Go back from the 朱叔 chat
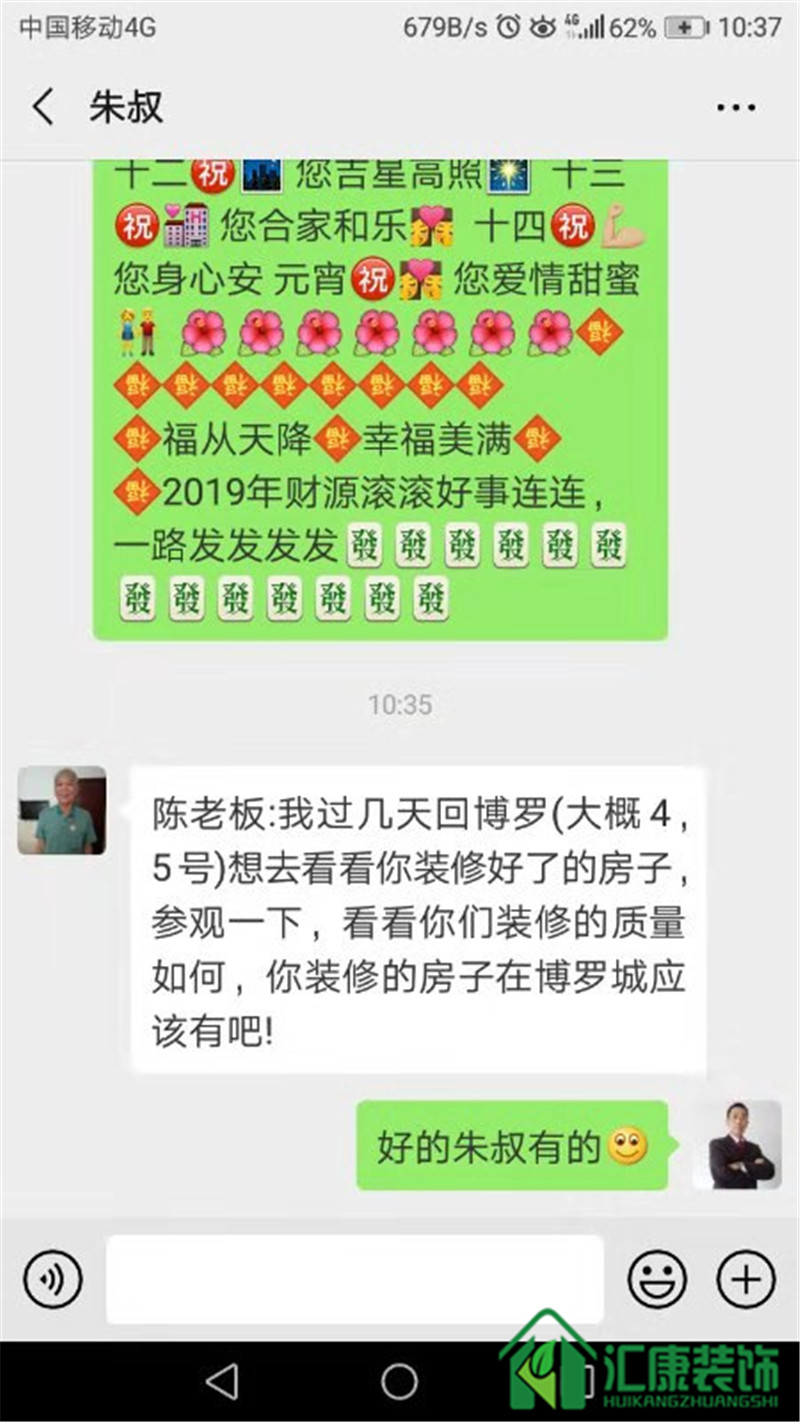The image size is (800, 1422). (42, 106)
